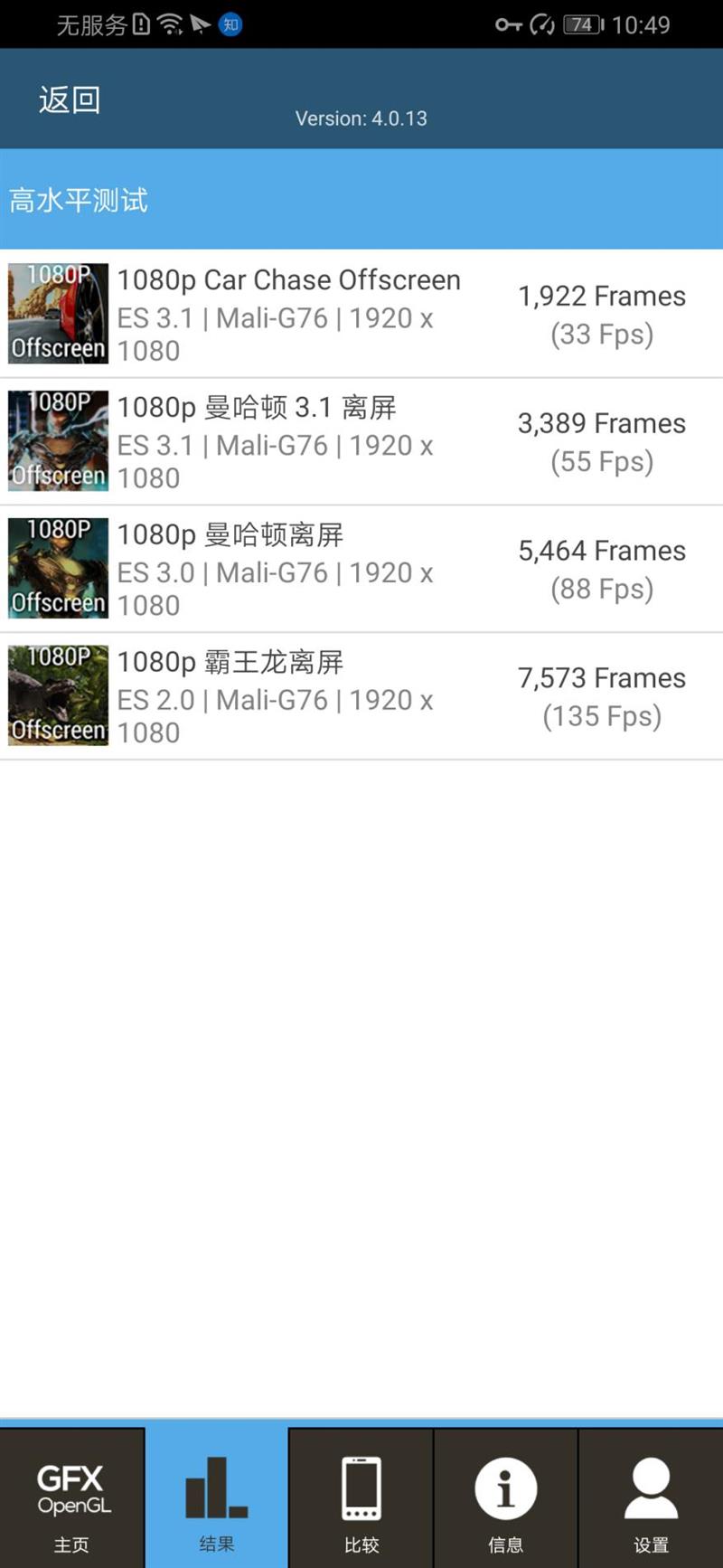Screen dimensions: 723x1568
Task: Tap the data sync status icon
Action: [542, 24]
